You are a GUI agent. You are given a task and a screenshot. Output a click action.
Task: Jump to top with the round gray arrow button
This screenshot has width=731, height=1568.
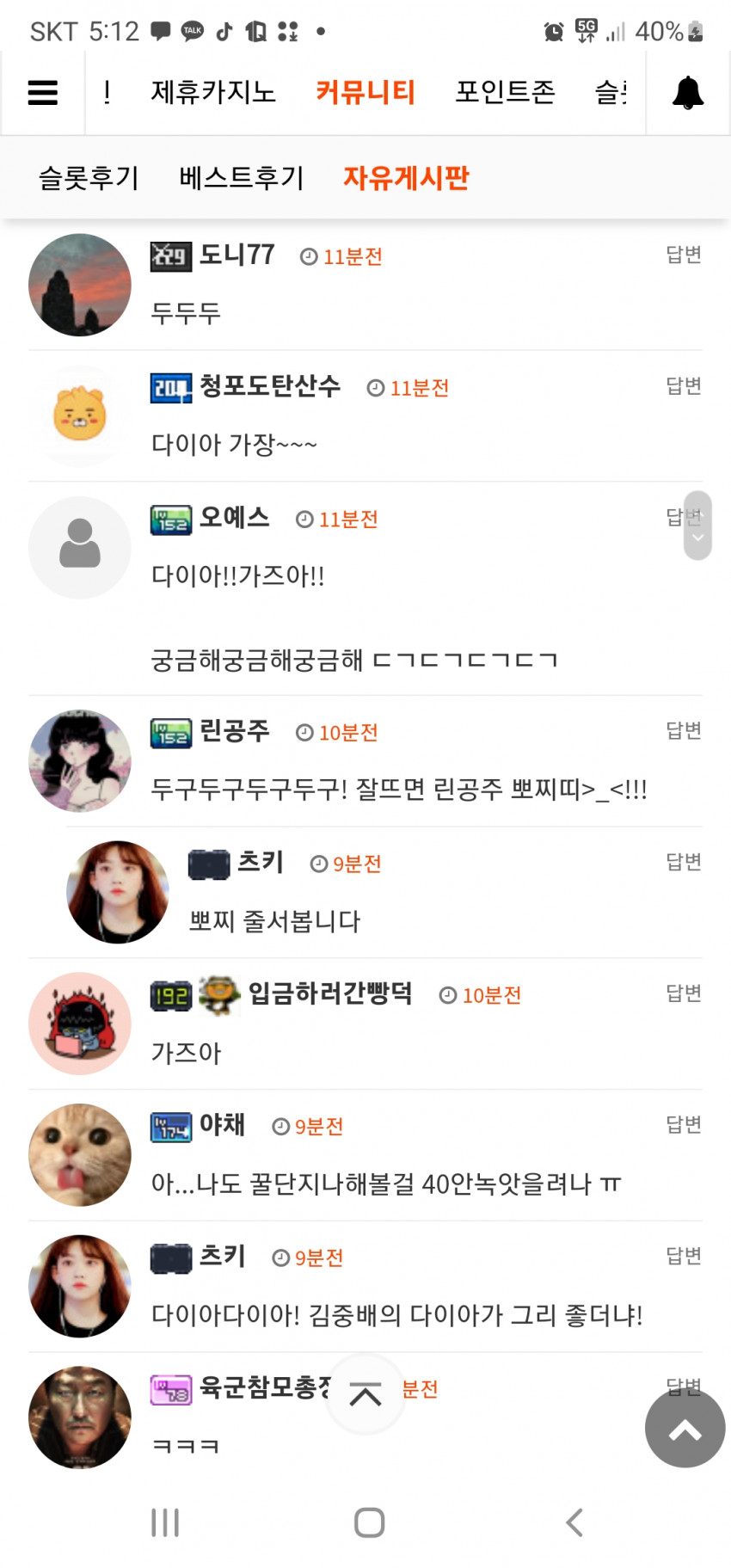[x=685, y=1429]
